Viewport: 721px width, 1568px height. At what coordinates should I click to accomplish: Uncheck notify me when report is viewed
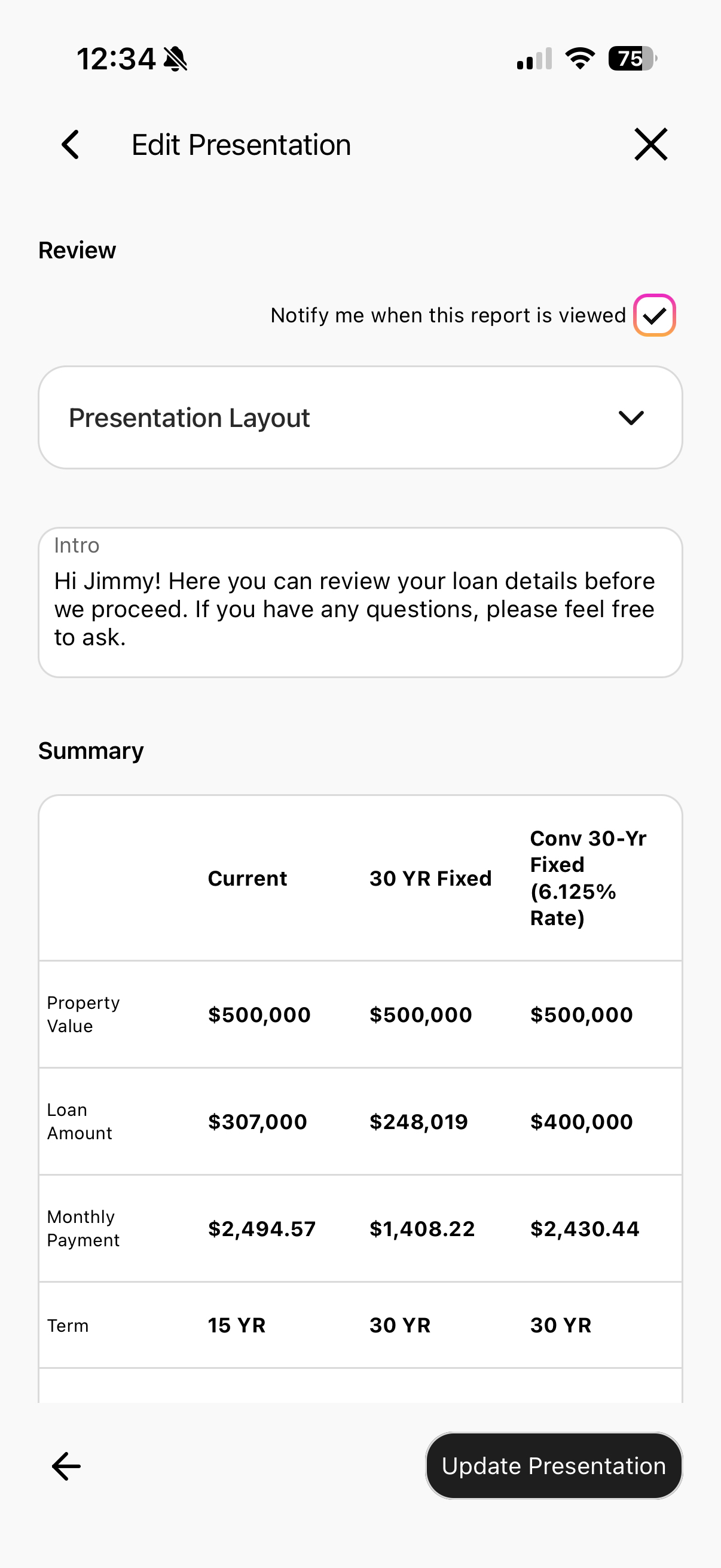click(654, 315)
